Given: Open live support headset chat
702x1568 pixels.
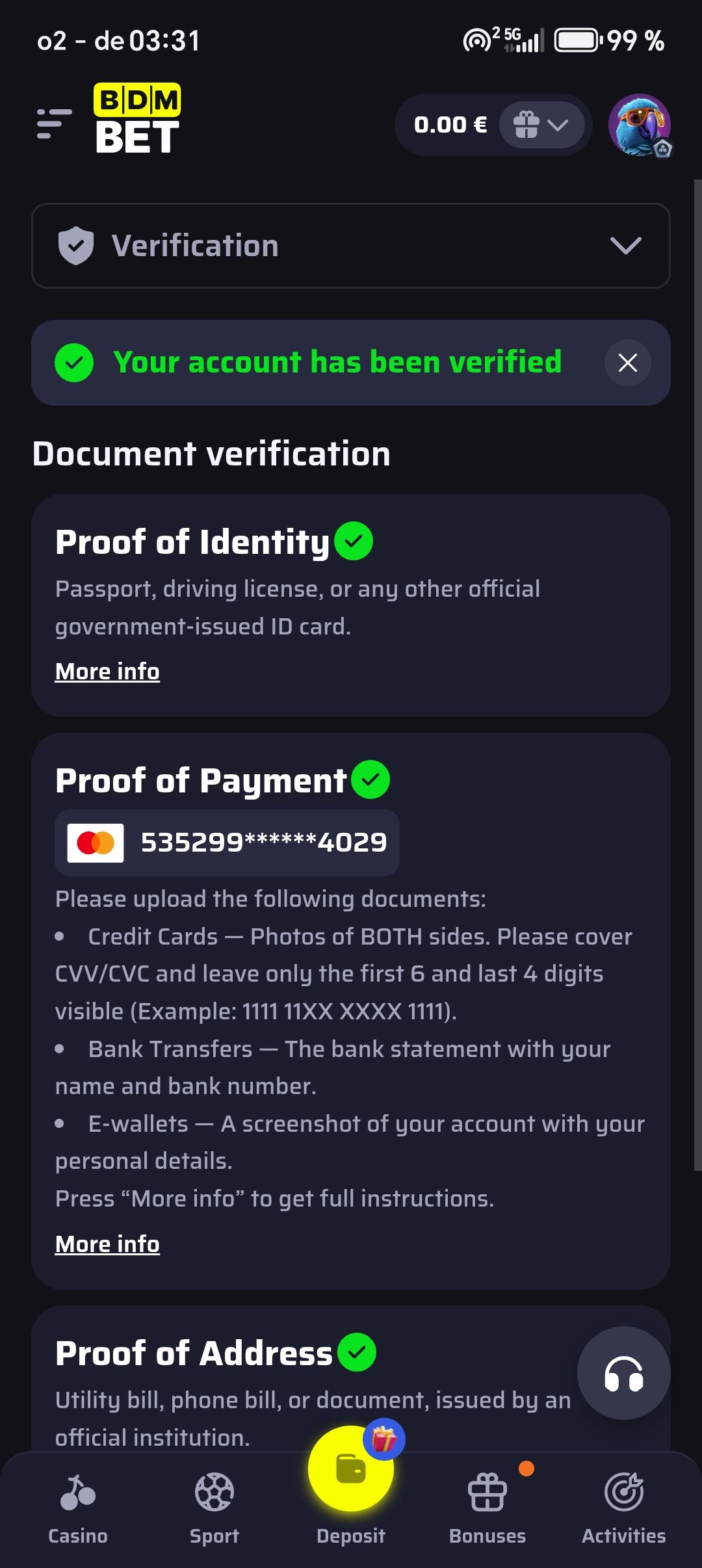Looking at the screenshot, I should click(x=623, y=1373).
